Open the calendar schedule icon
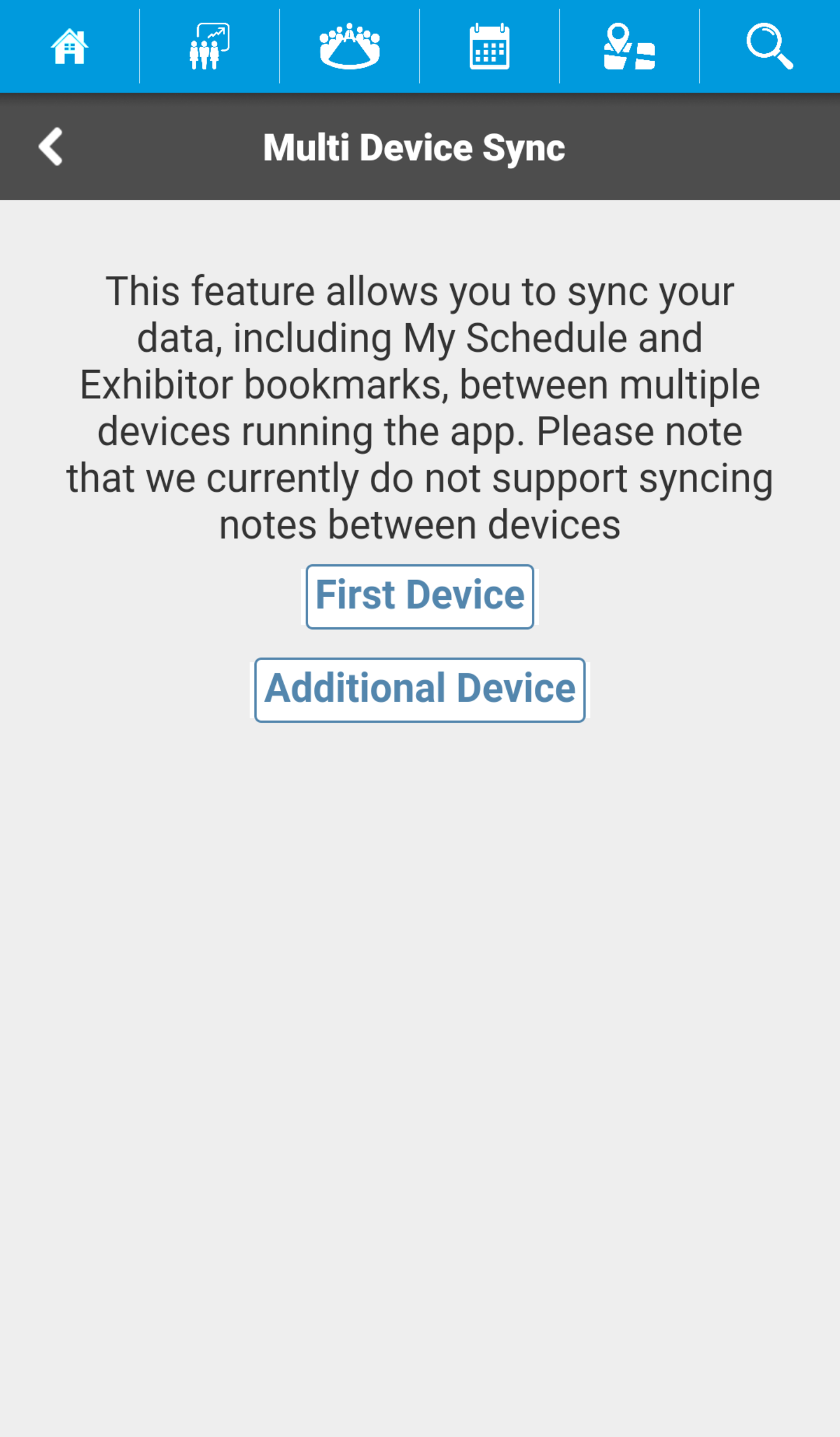Image resolution: width=840 pixels, height=1437 pixels. (x=489, y=46)
